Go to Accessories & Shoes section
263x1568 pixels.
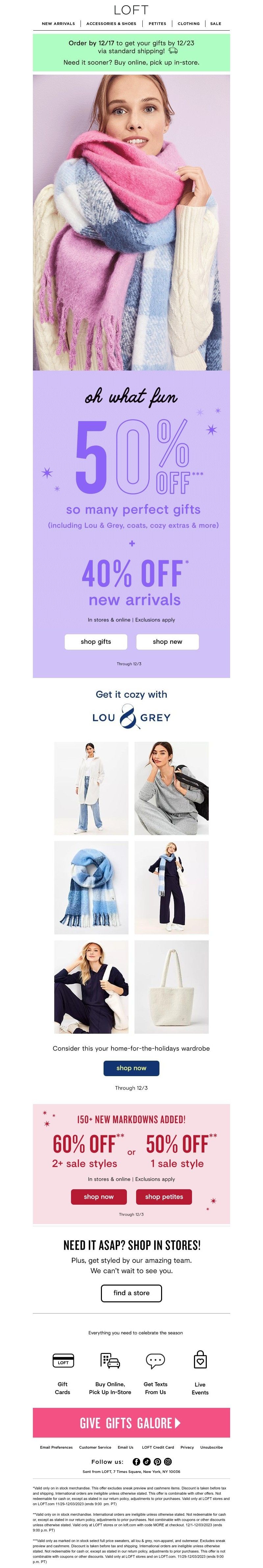(111, 24)
